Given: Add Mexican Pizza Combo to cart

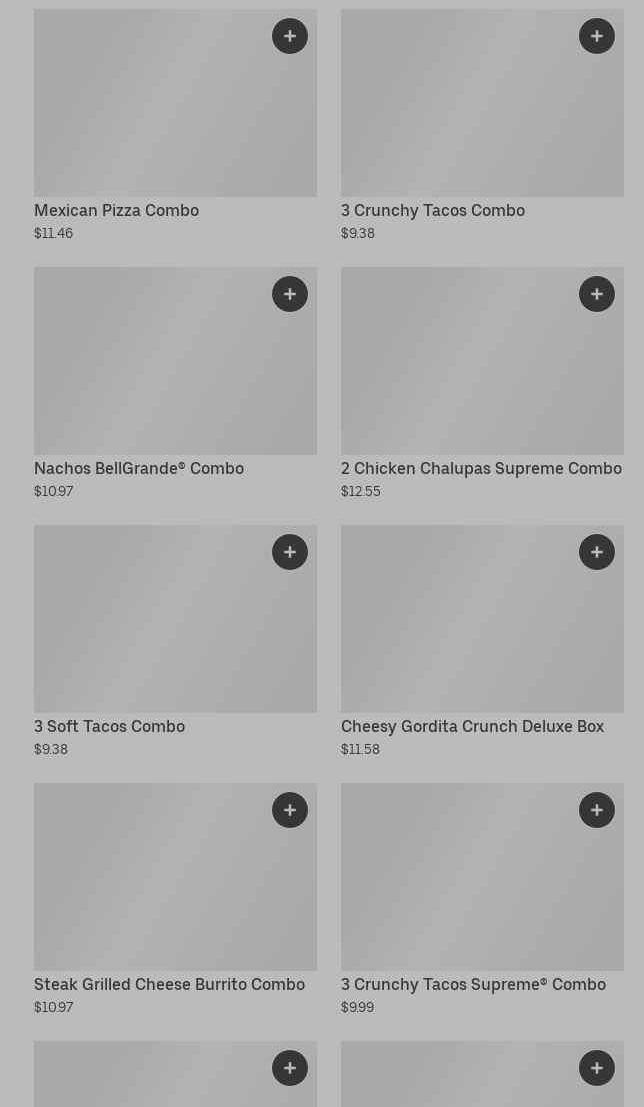Looking at the screenshot, I should [x=290, y=36].
